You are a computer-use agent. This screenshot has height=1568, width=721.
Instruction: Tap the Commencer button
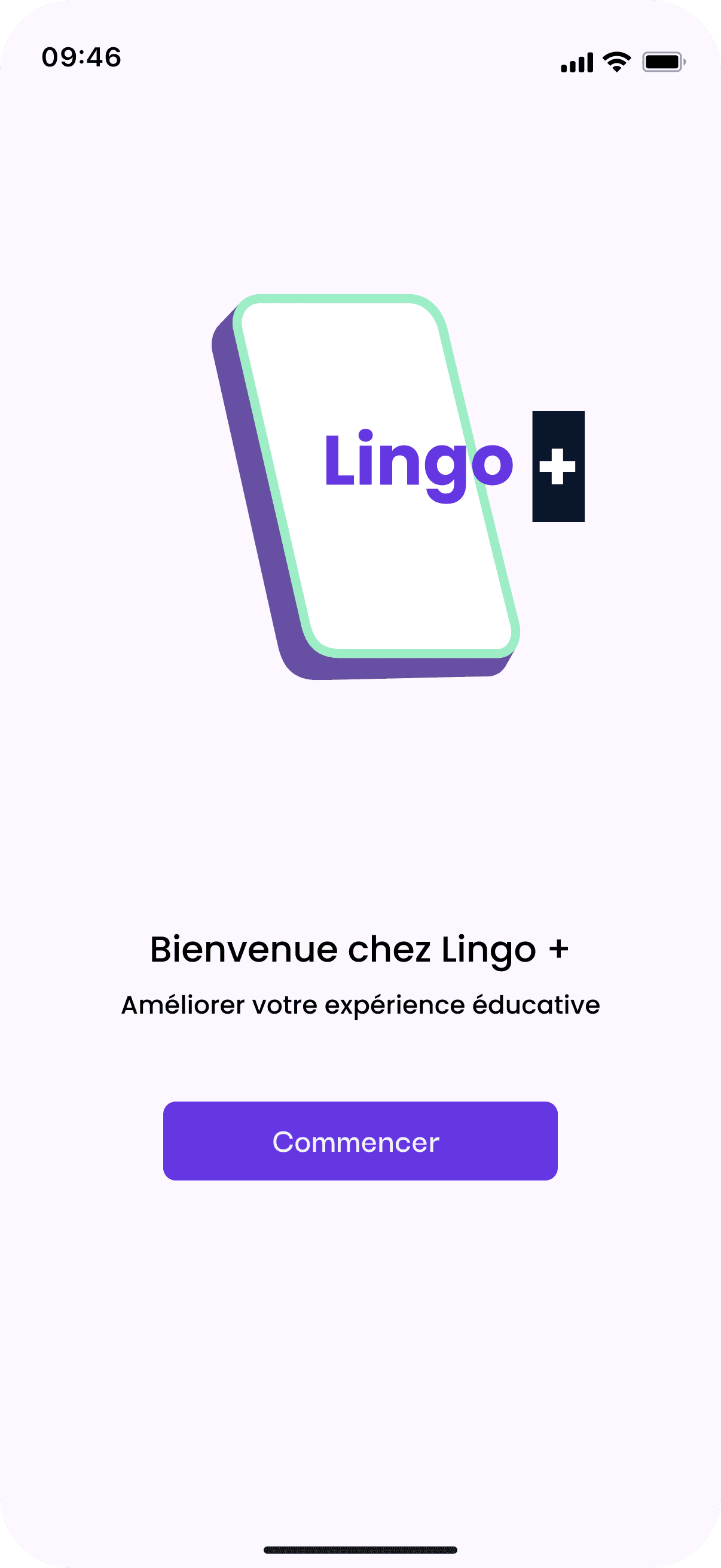coord(360,1140)
